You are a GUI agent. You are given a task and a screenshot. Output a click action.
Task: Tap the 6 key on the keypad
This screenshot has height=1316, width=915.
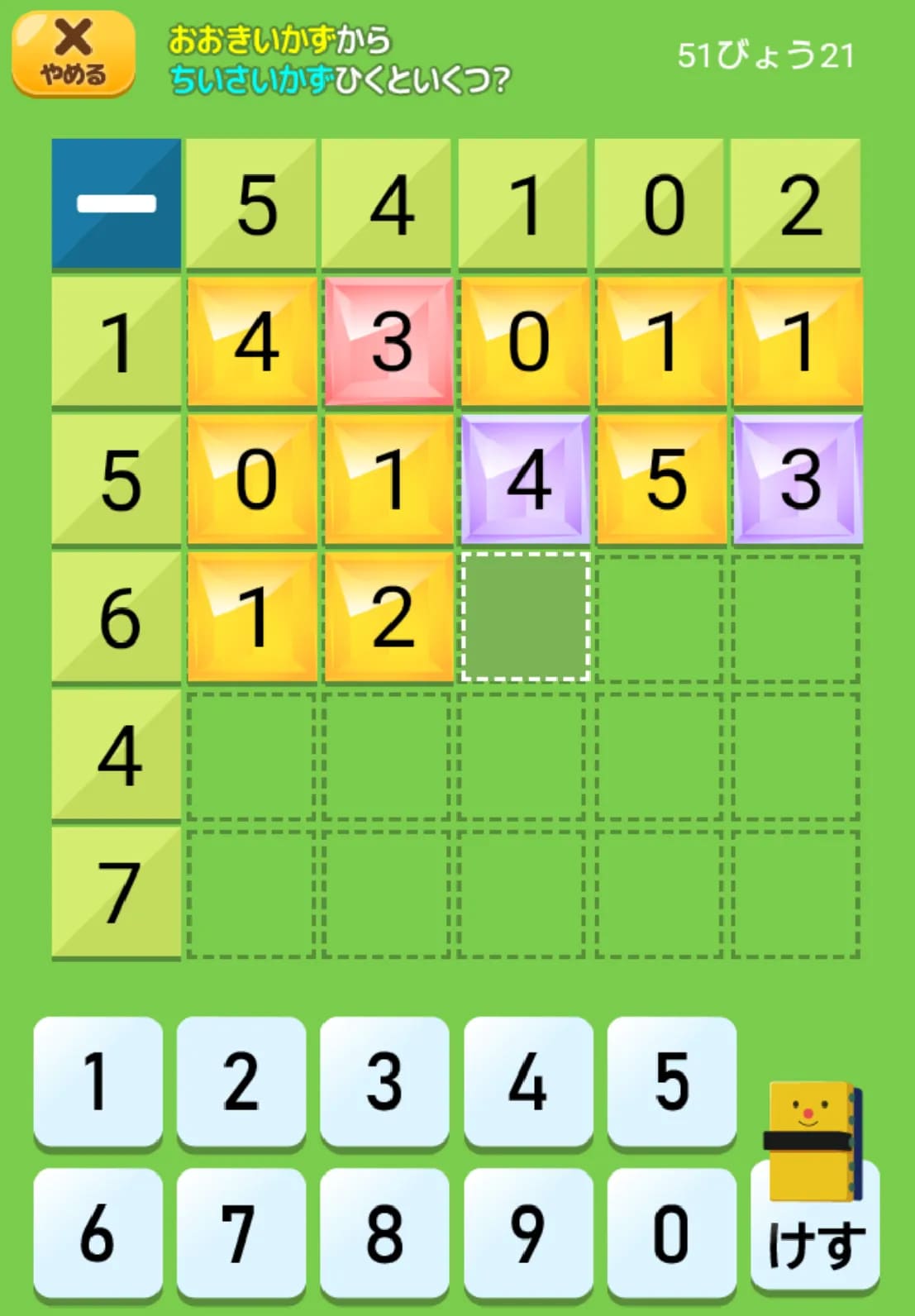pyautogui.click(x=98, y=1233)
